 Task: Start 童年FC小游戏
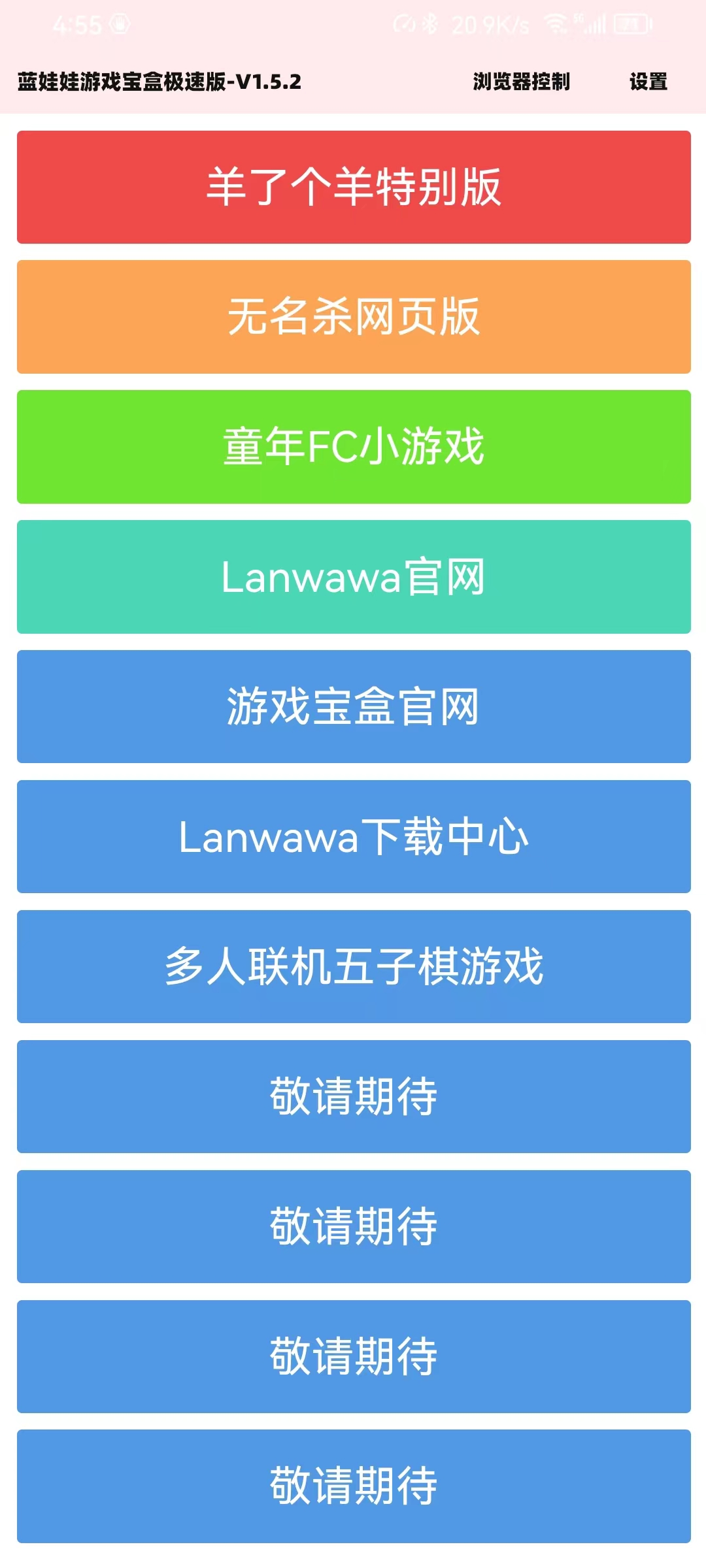pyautogui.click(x=354, y=446)
